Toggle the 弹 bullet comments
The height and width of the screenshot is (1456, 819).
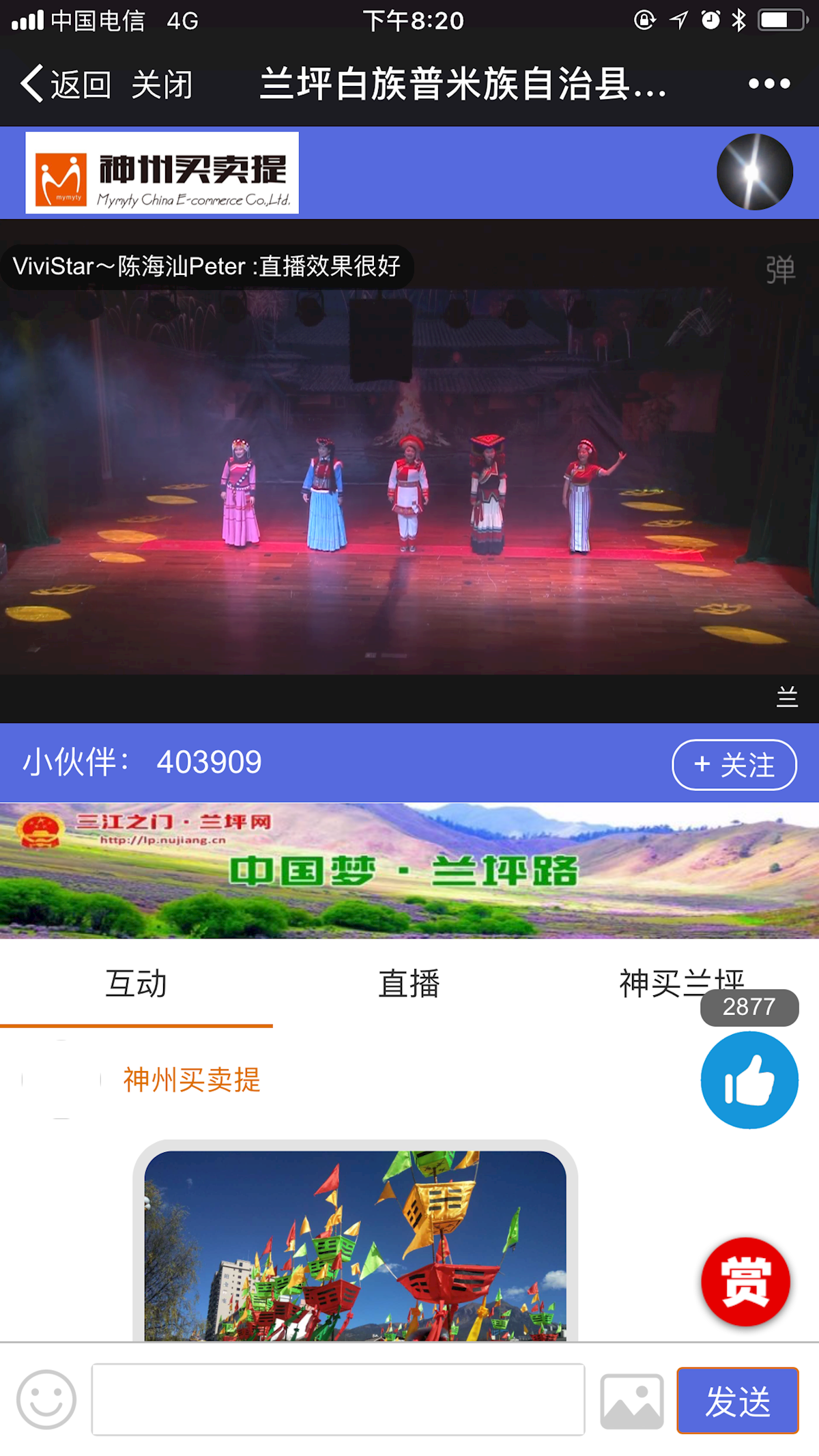pyautogui.click(x=780, y=270)
